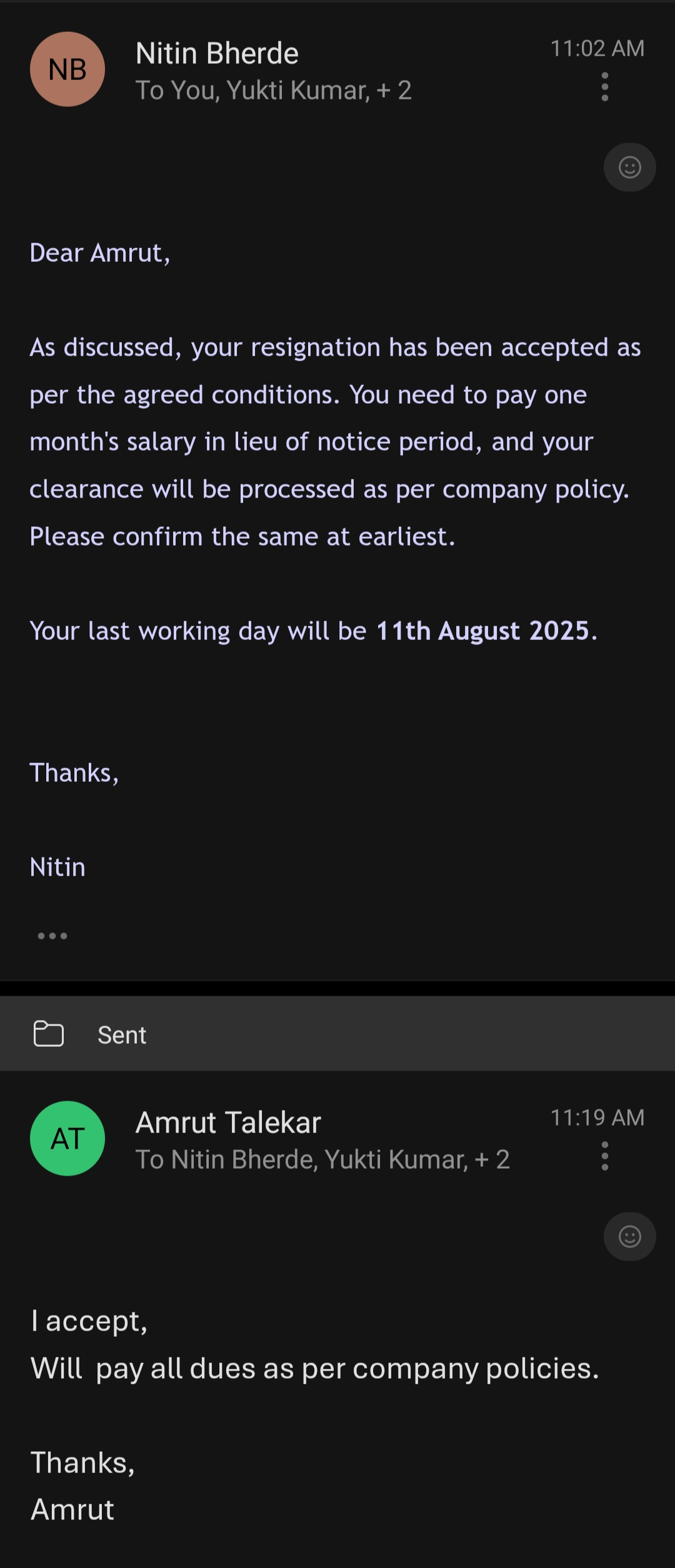
Task: Expand recipients of Amrut Talekar's email
Action: tap(322, 1160)
